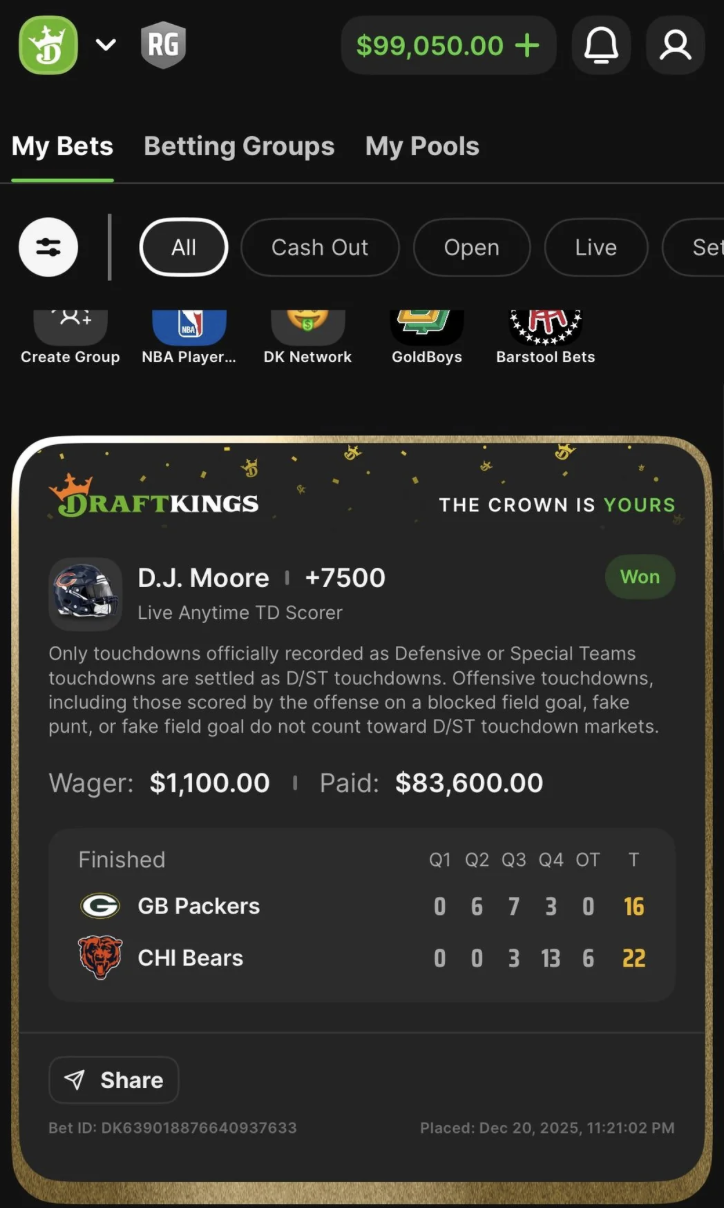
Task: Switch to the Betting Groups tab
Action: click(x=239, y=147)
